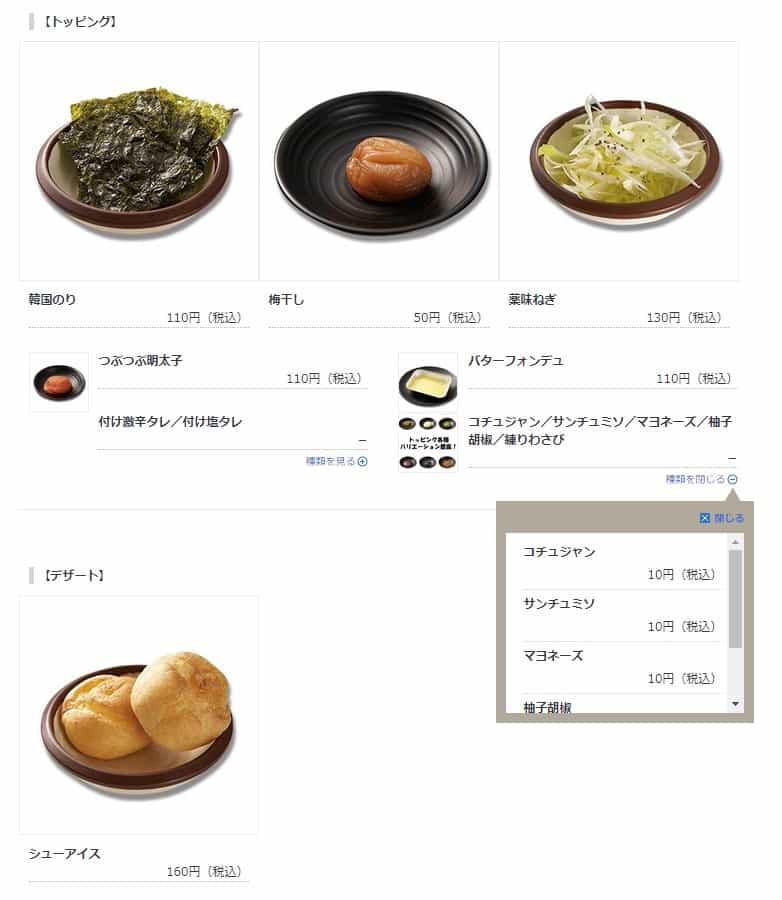This screenshot has height=900, width=782.
Task: Open the 薬味ねぎ topping image
Action: (x=619, y=161)
